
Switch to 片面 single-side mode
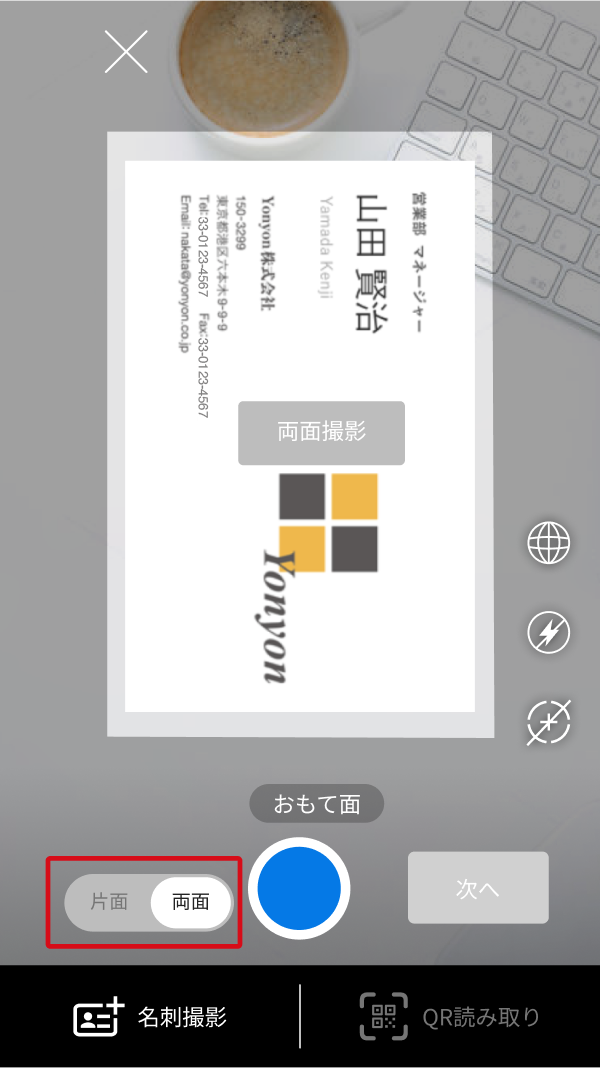[x=109, y=901]
